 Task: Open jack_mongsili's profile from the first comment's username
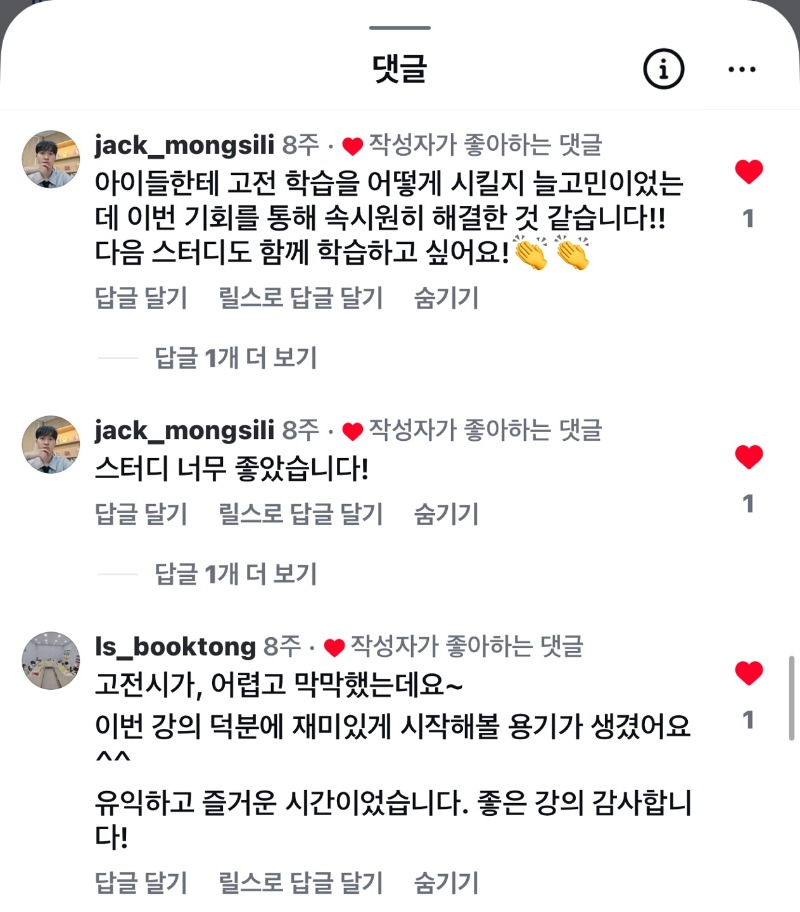click(x=184, y=145)
